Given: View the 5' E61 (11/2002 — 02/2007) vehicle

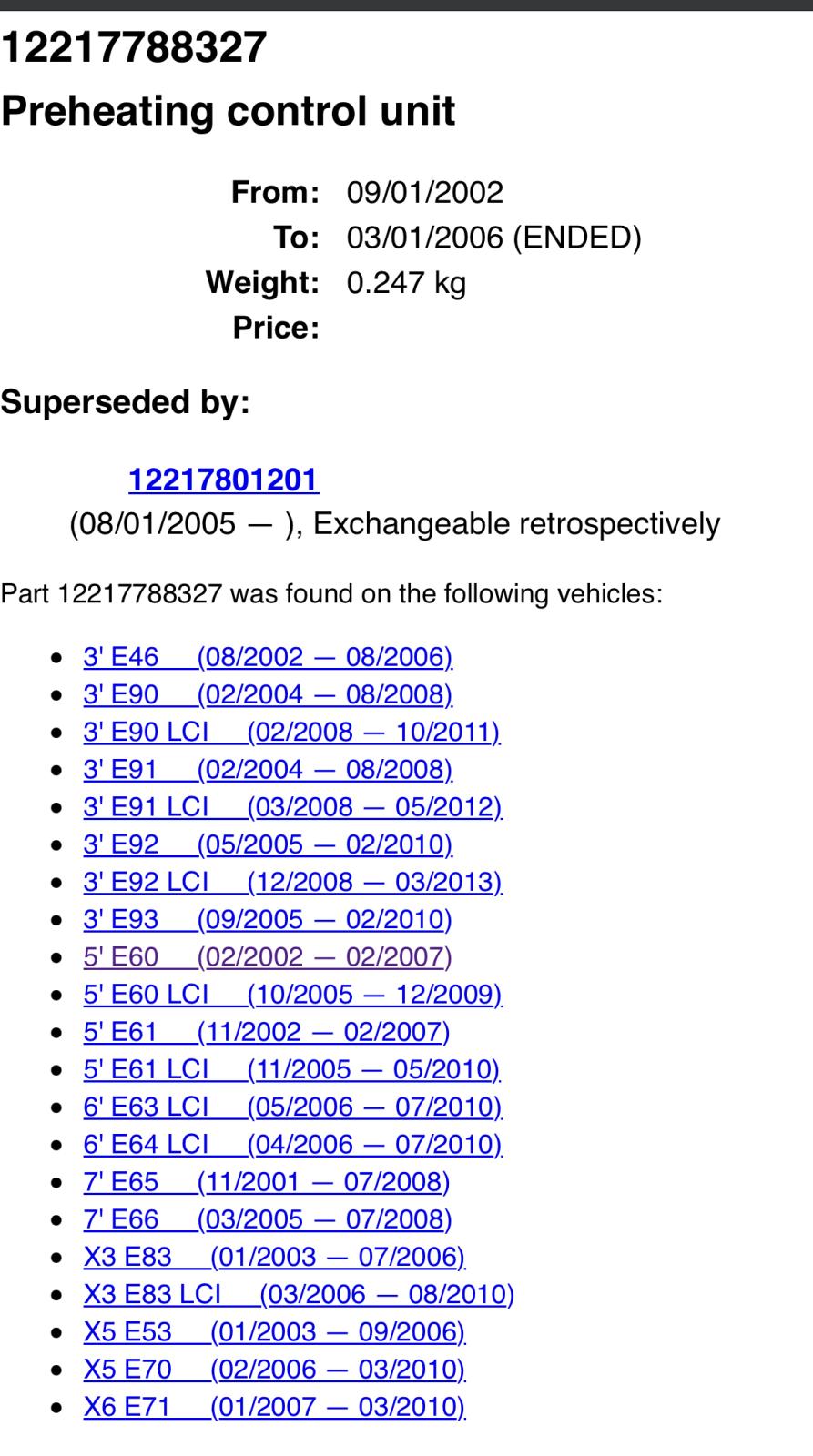Looking at the screenshot, I should click(x=267, y=1032).
